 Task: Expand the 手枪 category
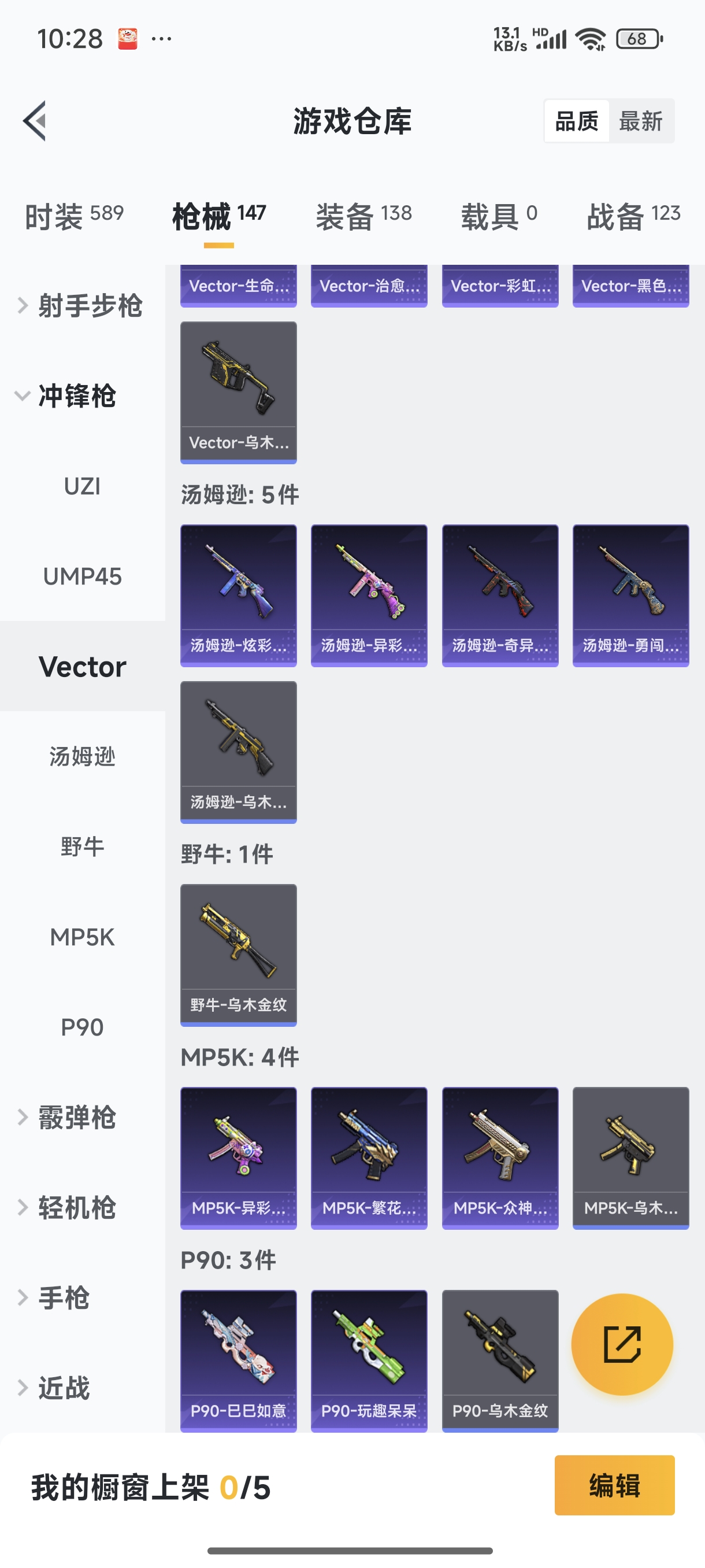(x=64, y=1298)
